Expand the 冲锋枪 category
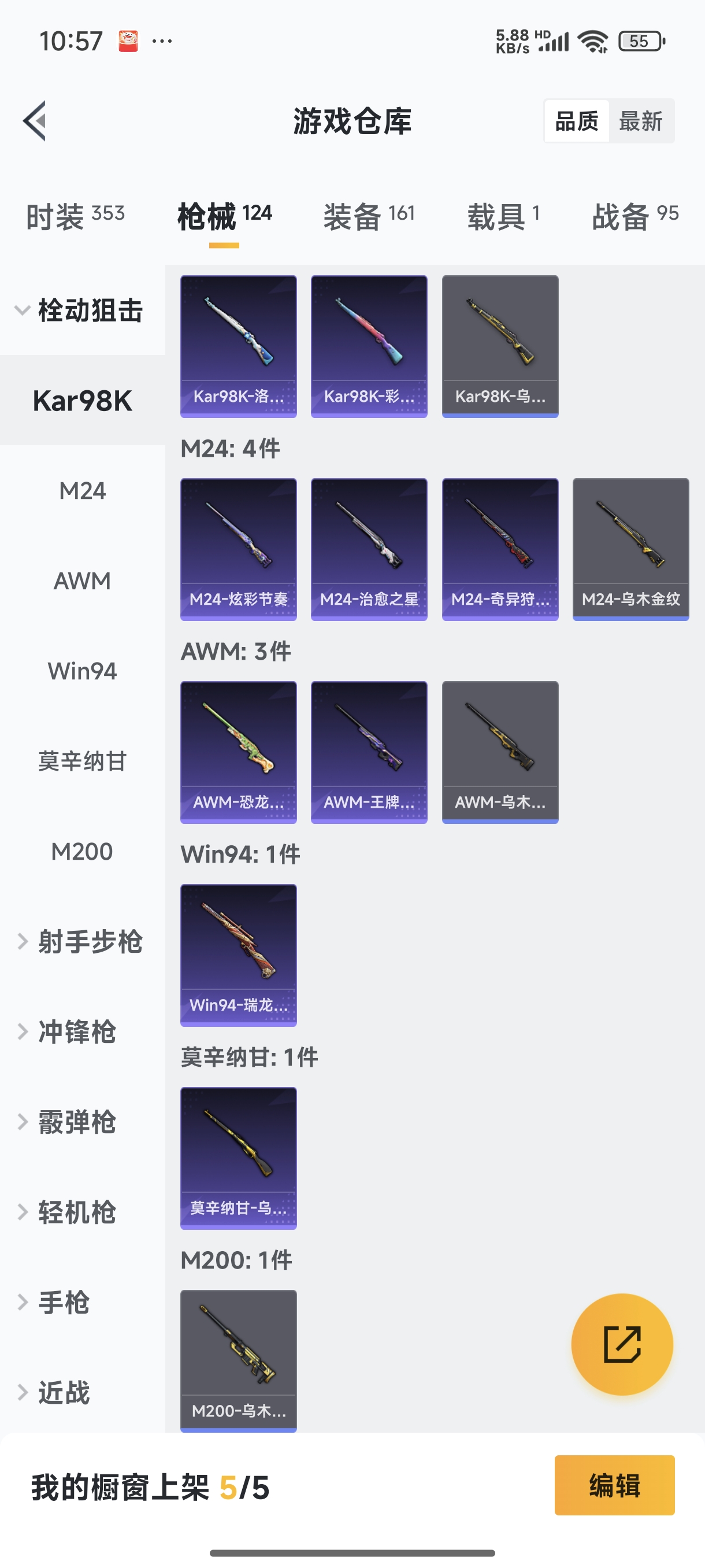Image resolution: width=705 pixels, height=1568 pixels. pos(81,1031)
